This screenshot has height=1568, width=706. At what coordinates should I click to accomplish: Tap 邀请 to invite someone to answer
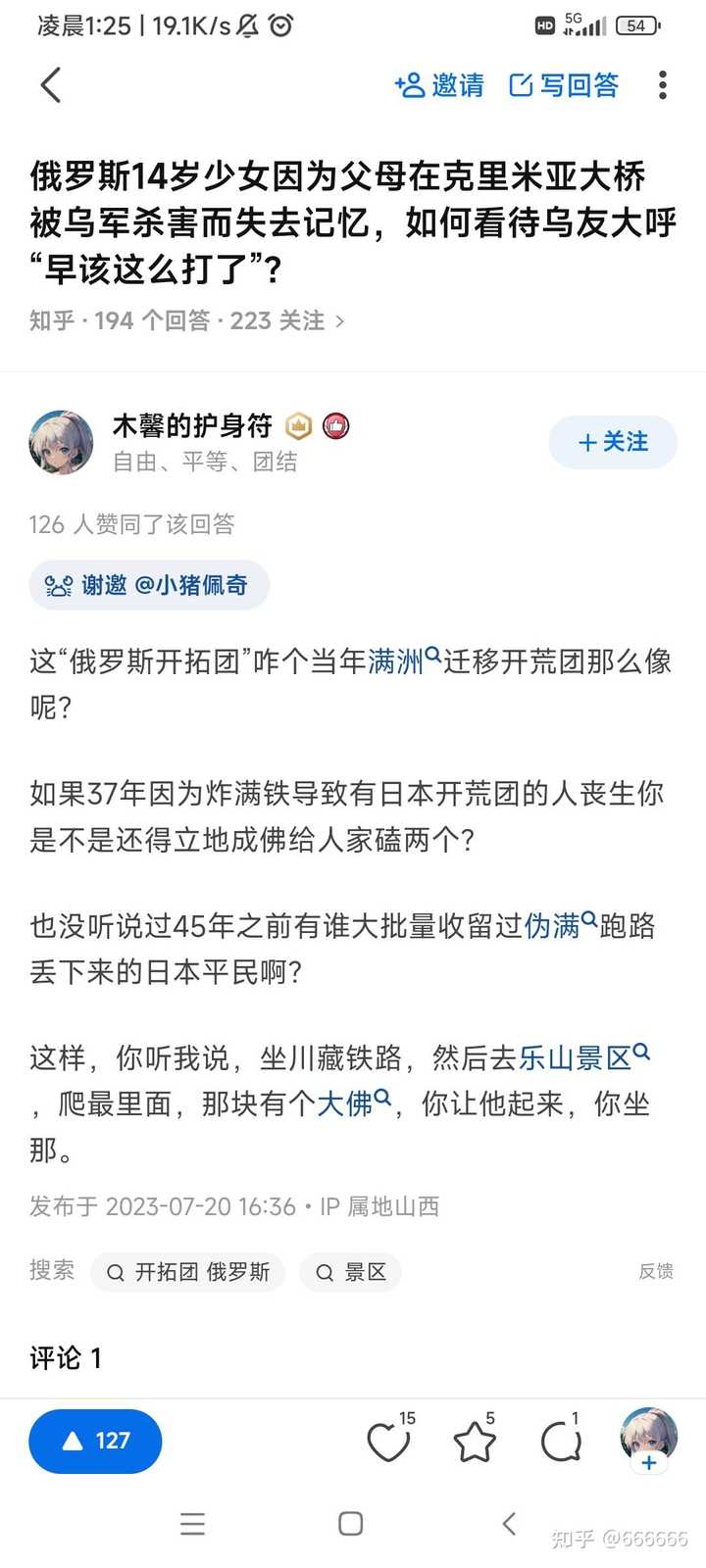[x=439, y=85]
